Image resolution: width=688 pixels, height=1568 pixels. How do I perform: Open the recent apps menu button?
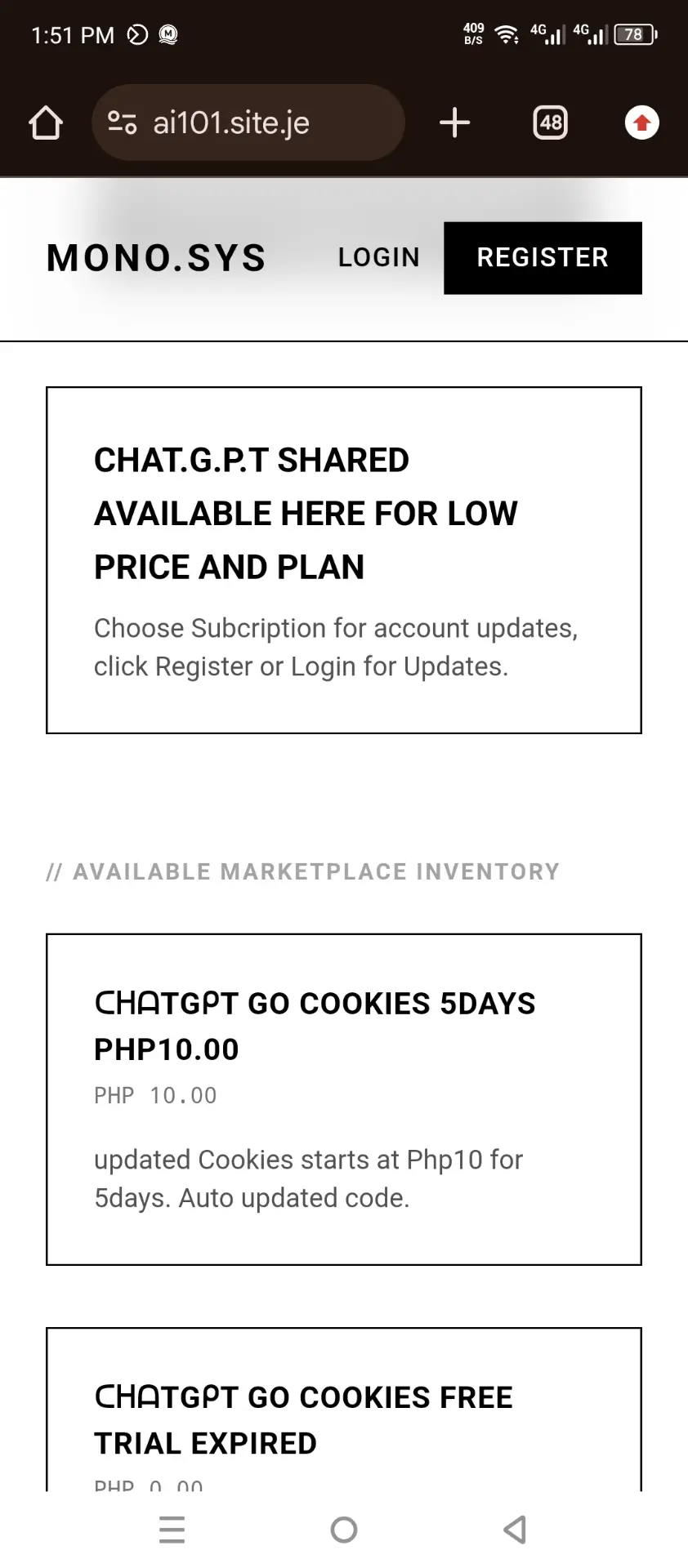click(172, 1530)
